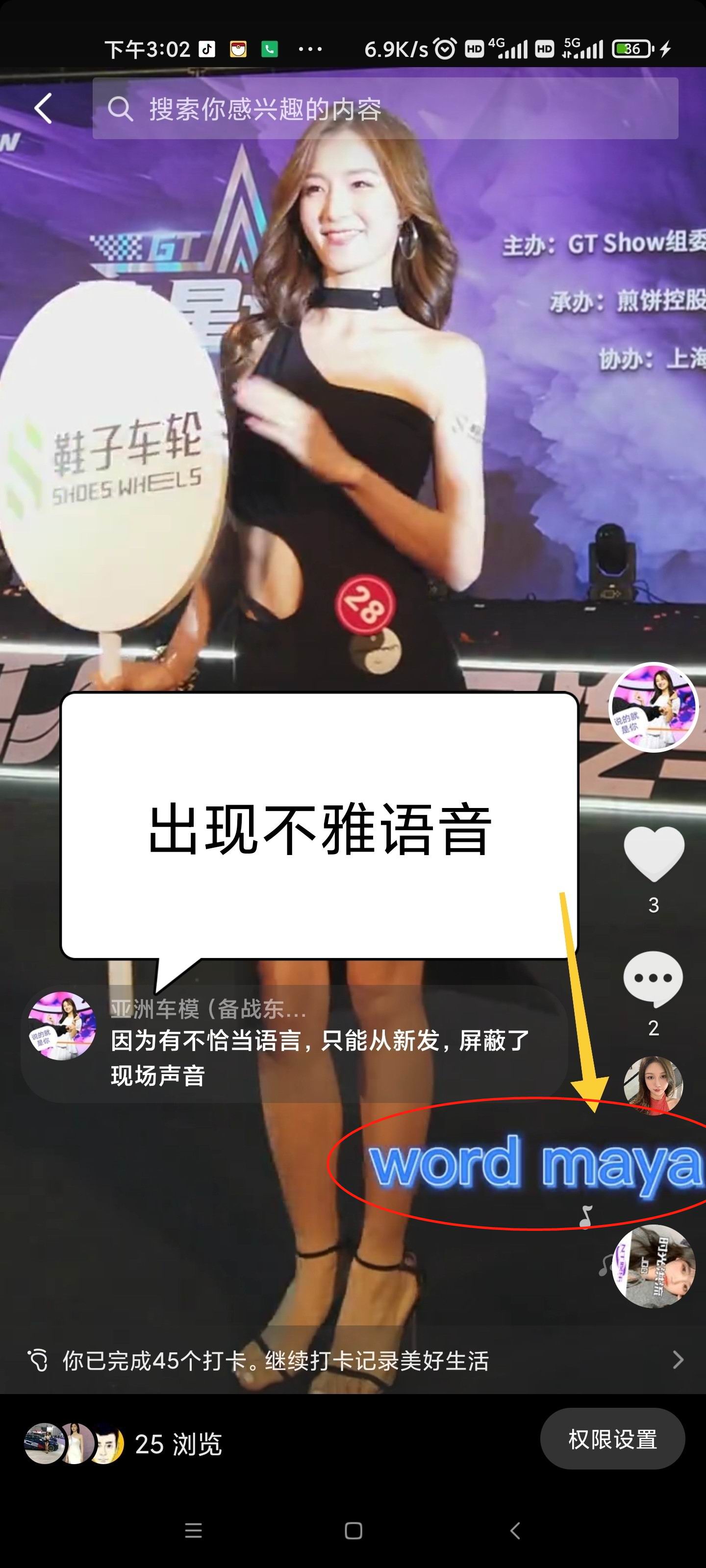Go back using the top-left arrow
706x1568 pixels.
[x=43, y=109]
